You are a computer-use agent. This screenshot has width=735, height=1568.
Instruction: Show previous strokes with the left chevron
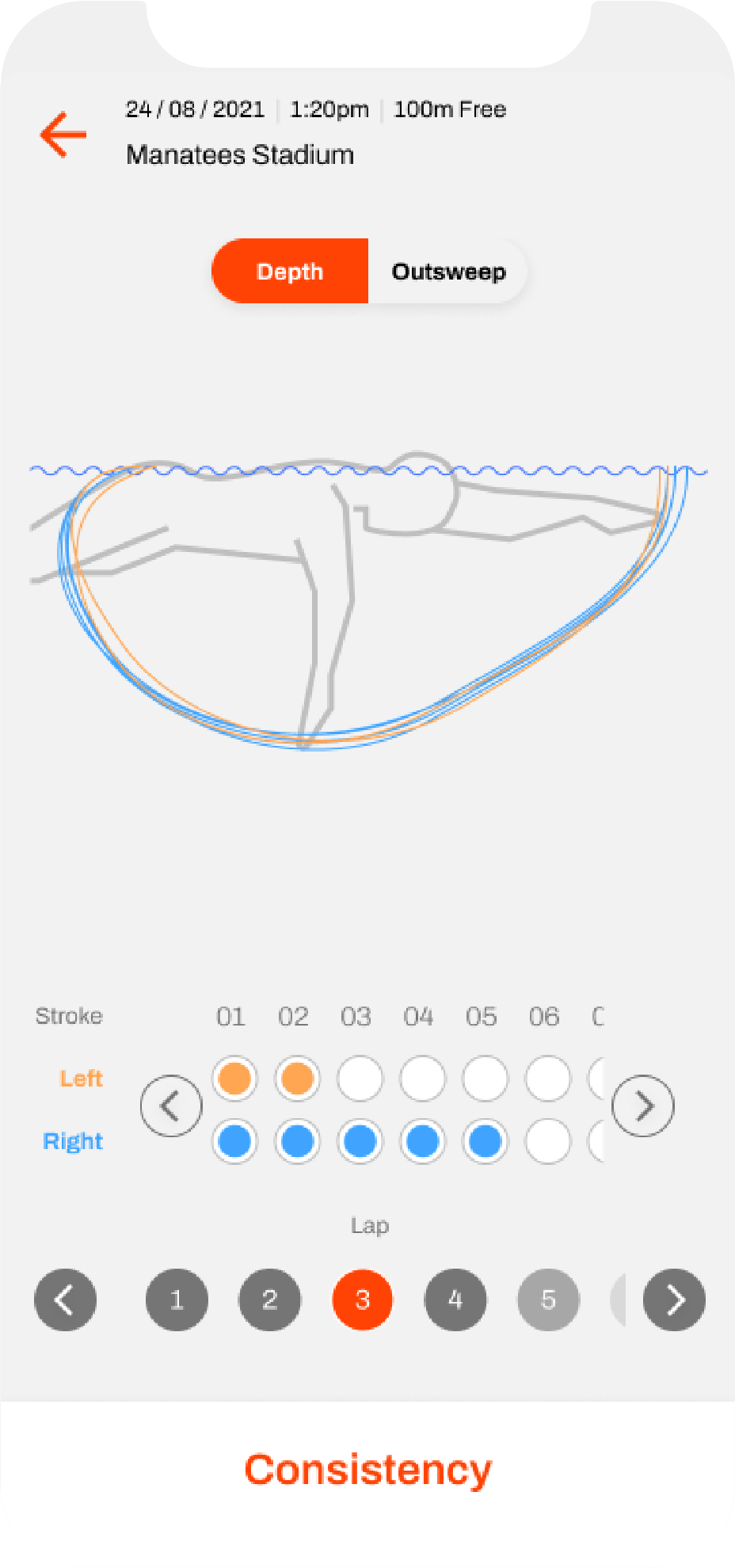click(171, 1106)
